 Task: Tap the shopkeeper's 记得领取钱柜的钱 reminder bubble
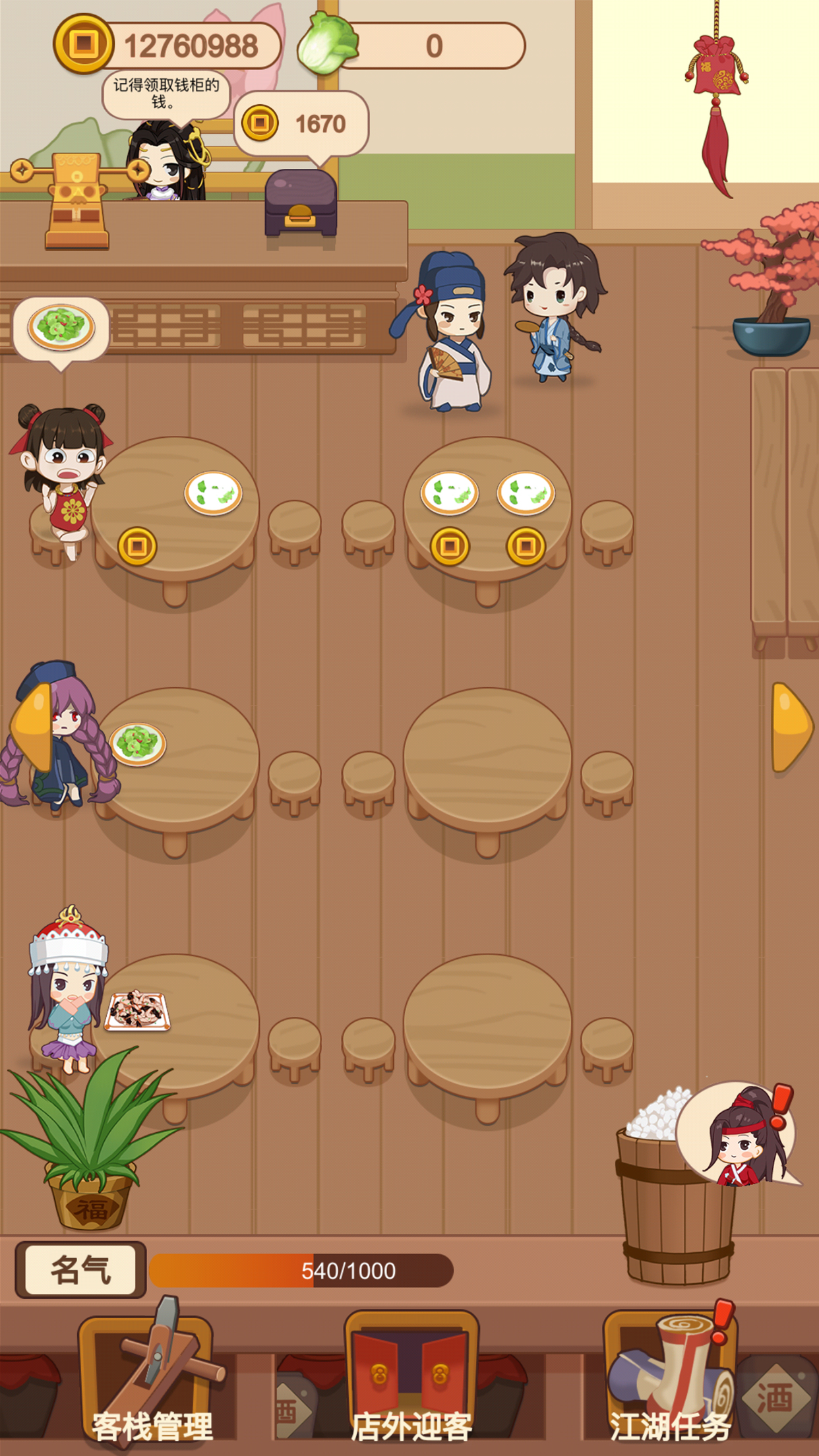coord(166,94)
